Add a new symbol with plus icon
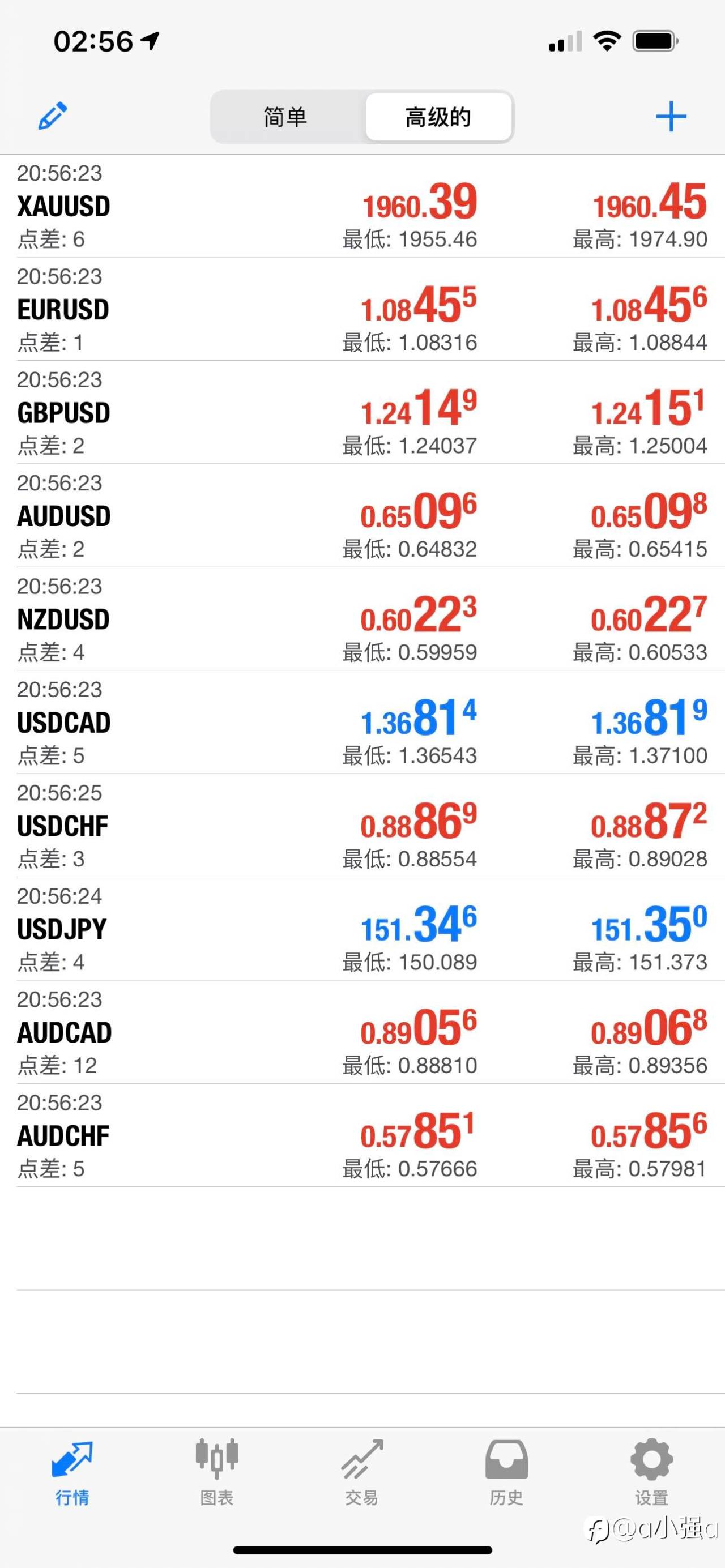The width and height of the screenshot is (725, 1568). [671, 116]
